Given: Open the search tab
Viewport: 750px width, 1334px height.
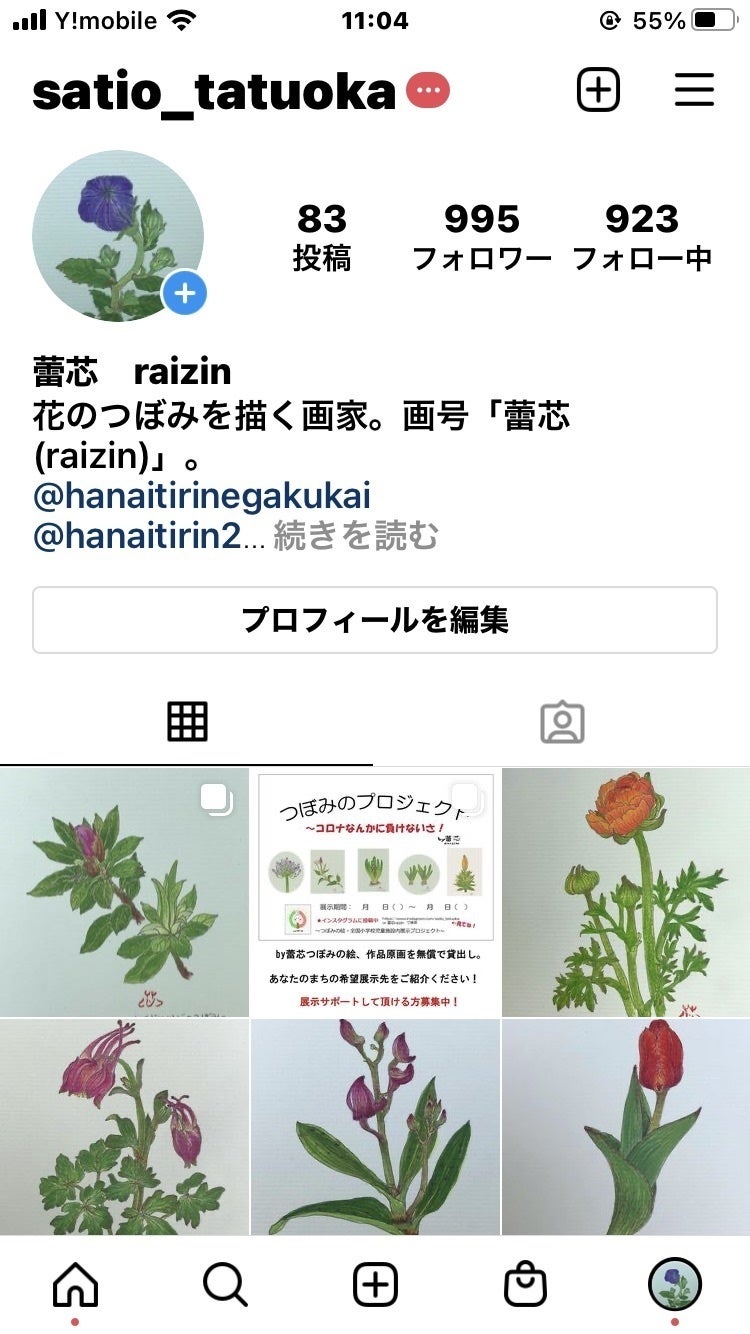Looking at the screenshot, I should 225,1284.
